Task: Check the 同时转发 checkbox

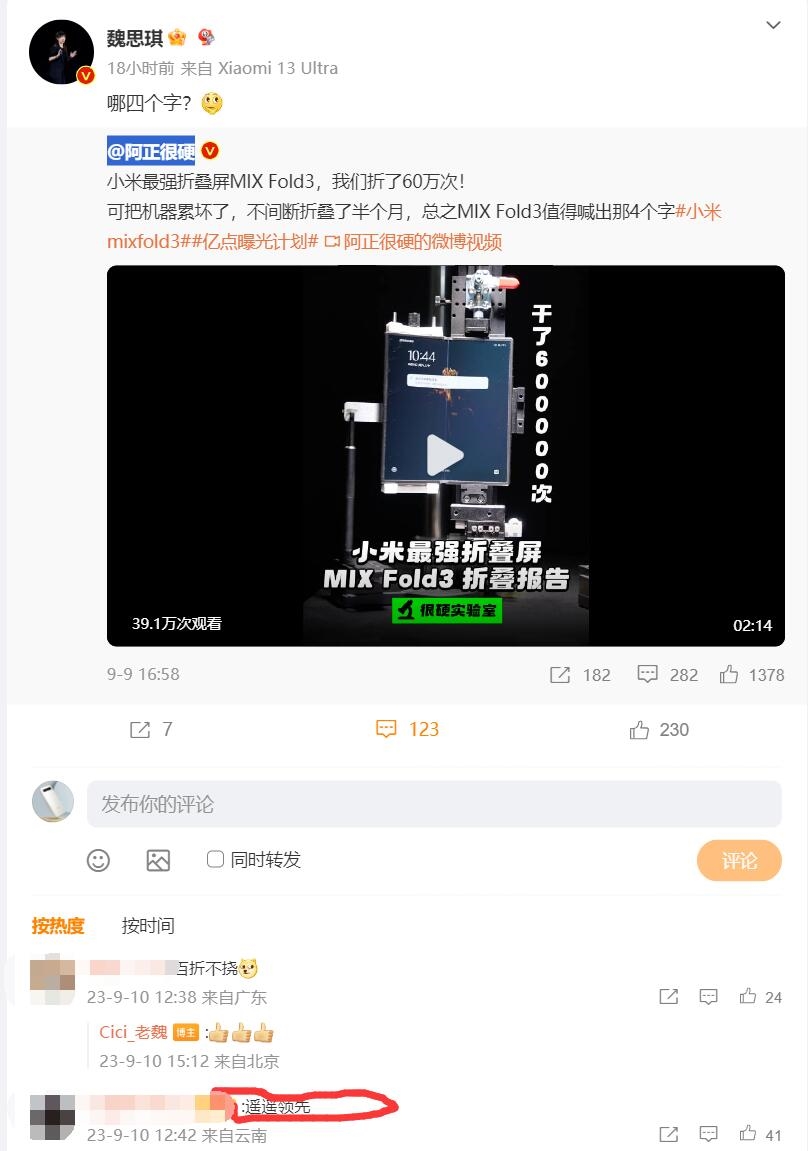Action: point(215,859)
